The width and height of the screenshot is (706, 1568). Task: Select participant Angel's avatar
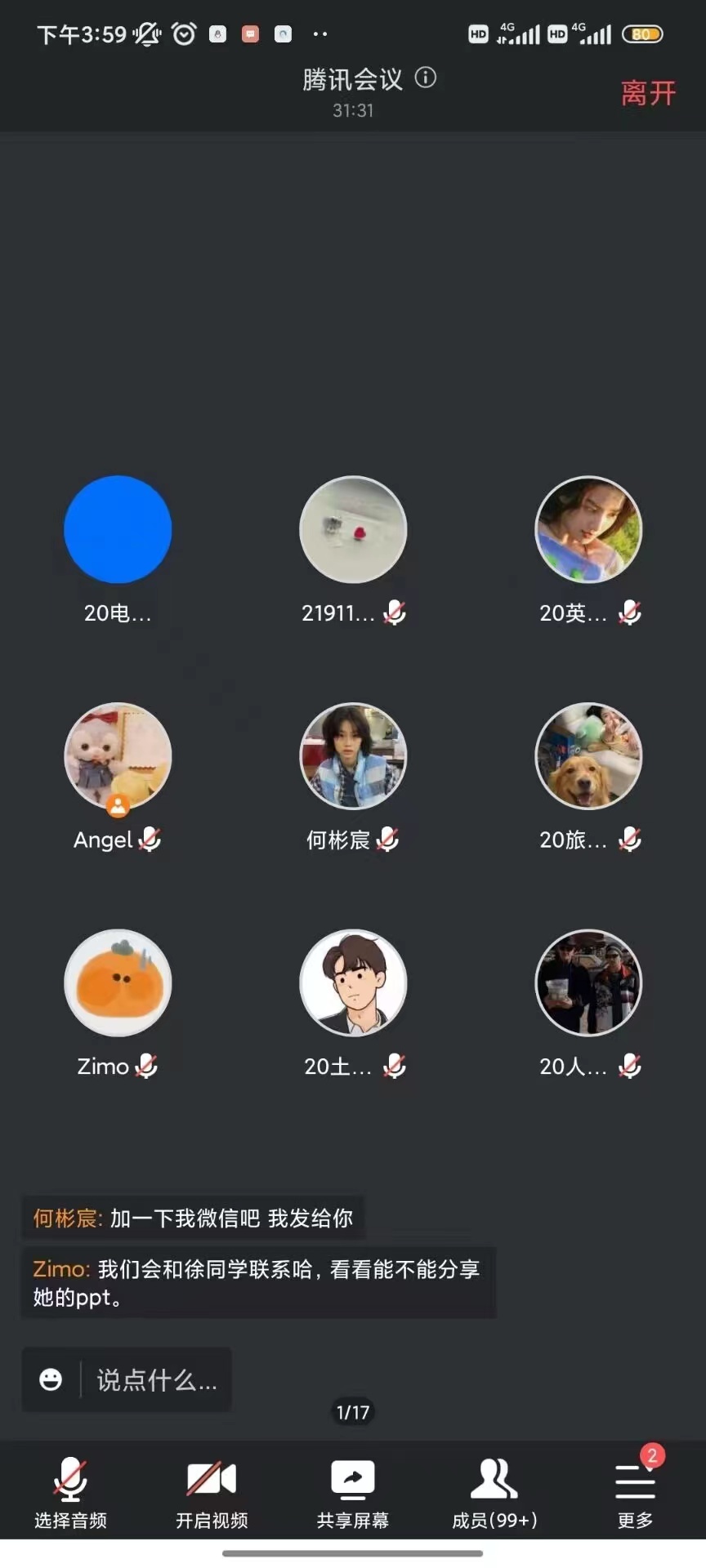coord(118,756)
